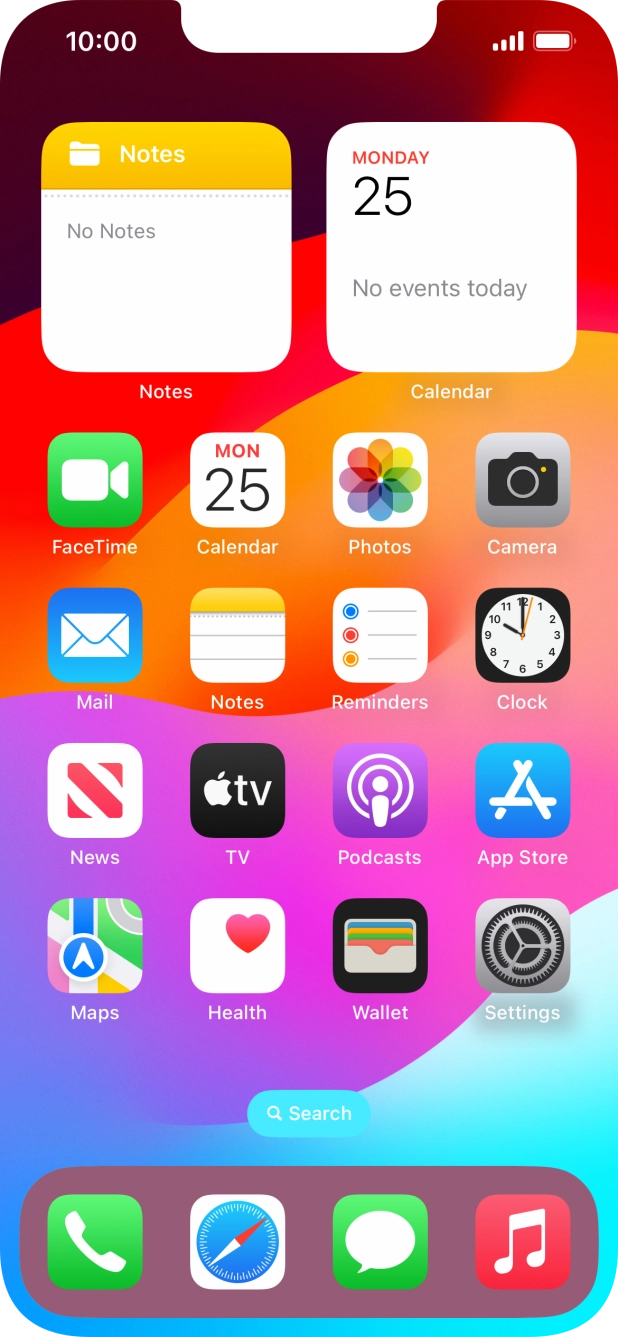Open the Settings app

click(x=522, y=945)
